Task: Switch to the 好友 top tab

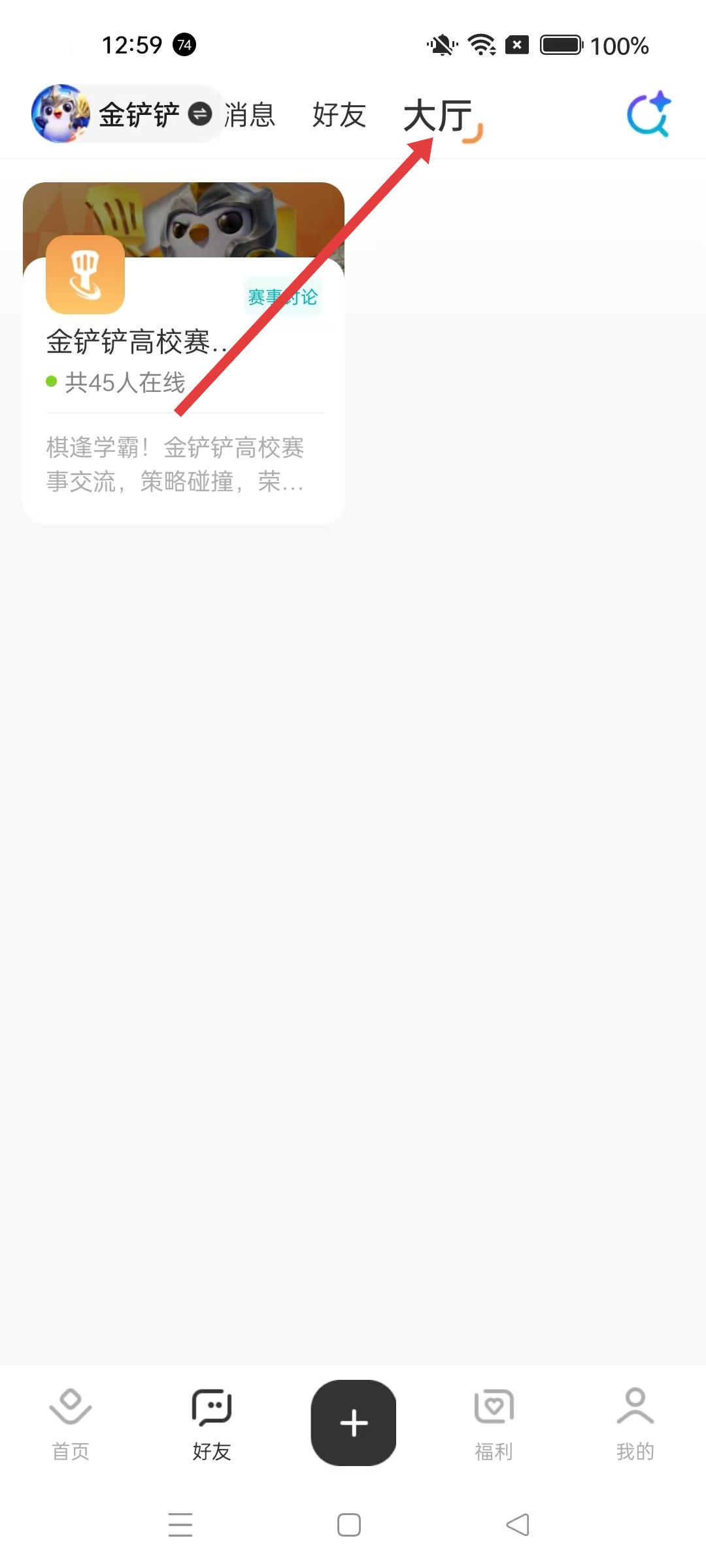Action: coord(339,115)
